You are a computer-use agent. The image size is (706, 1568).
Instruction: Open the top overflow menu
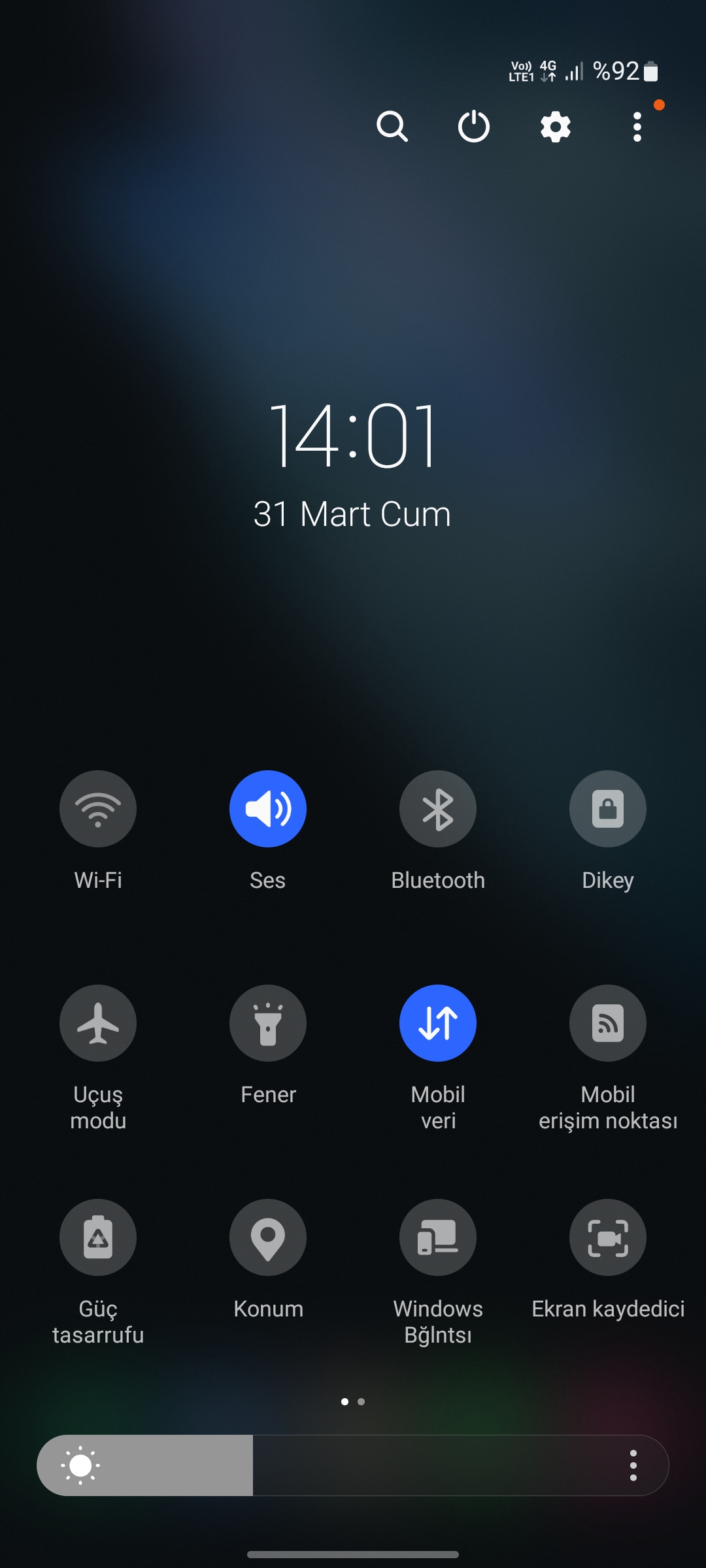pyautogui.click(x=637, y=127)
